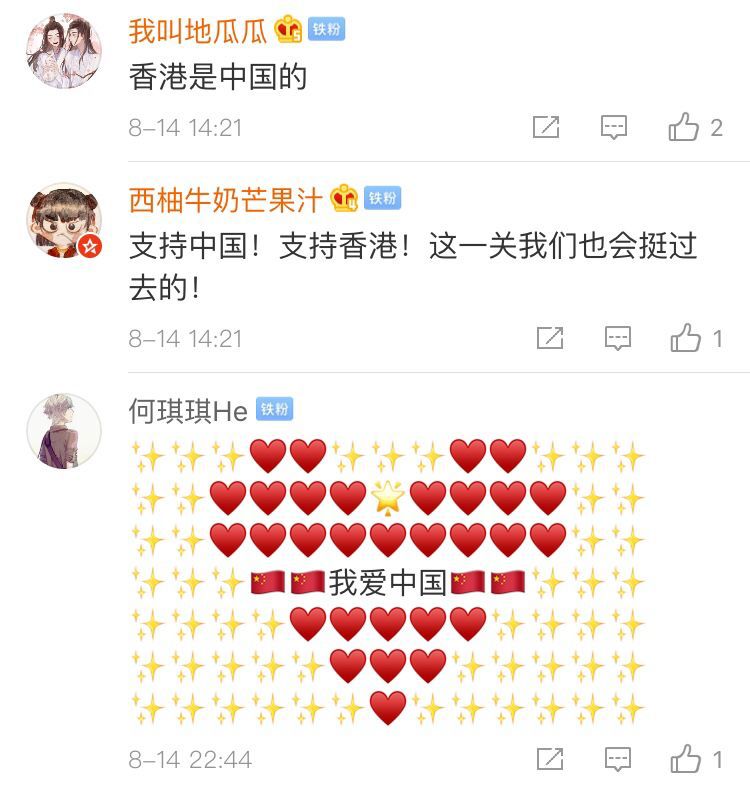Like 西柚牛奶芒果汁's comment
Image resolution: width=750 pixels, height=788 pixels.
tap(686, 338)
